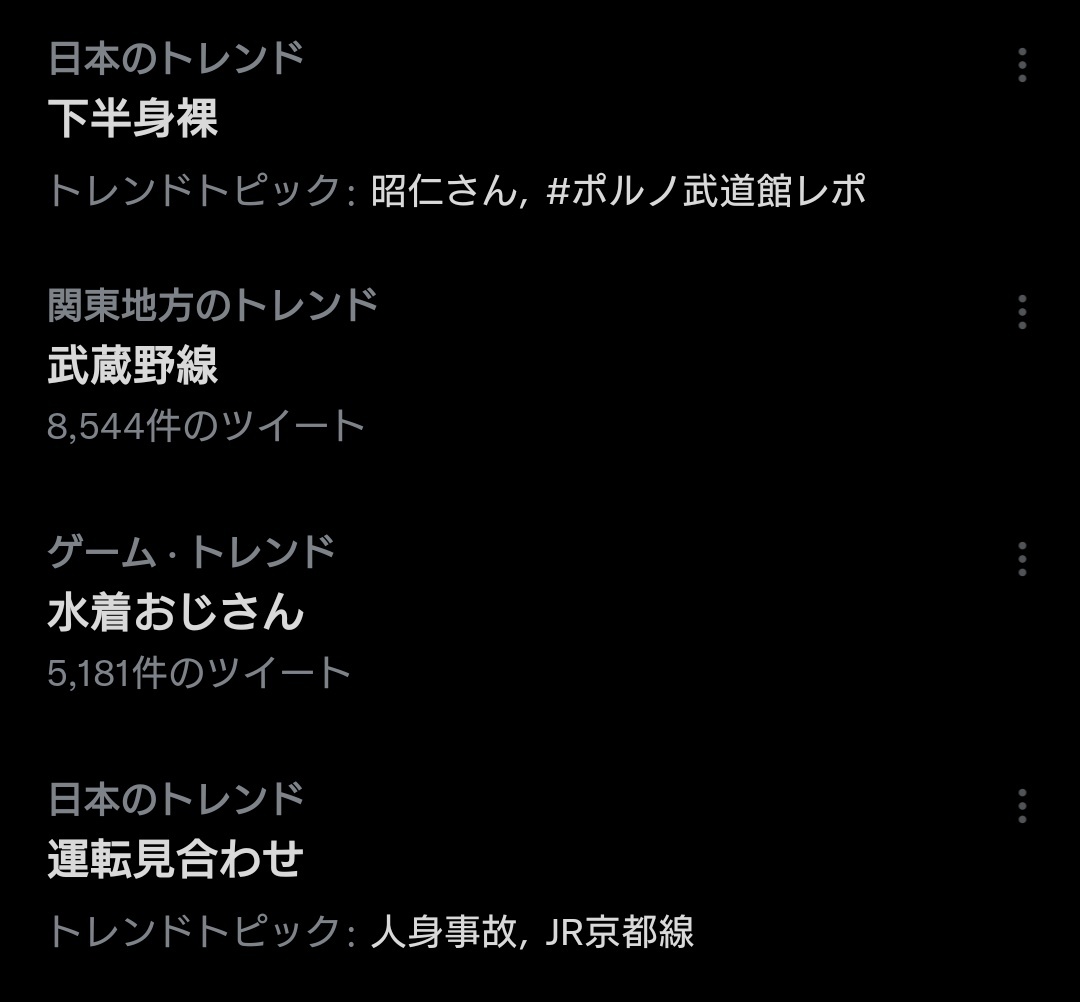Viewport: 1080px width, 1002px height.
Task: Open the 人身事故 trend topic
Action: pyautogui.click(x=443, y=932)
